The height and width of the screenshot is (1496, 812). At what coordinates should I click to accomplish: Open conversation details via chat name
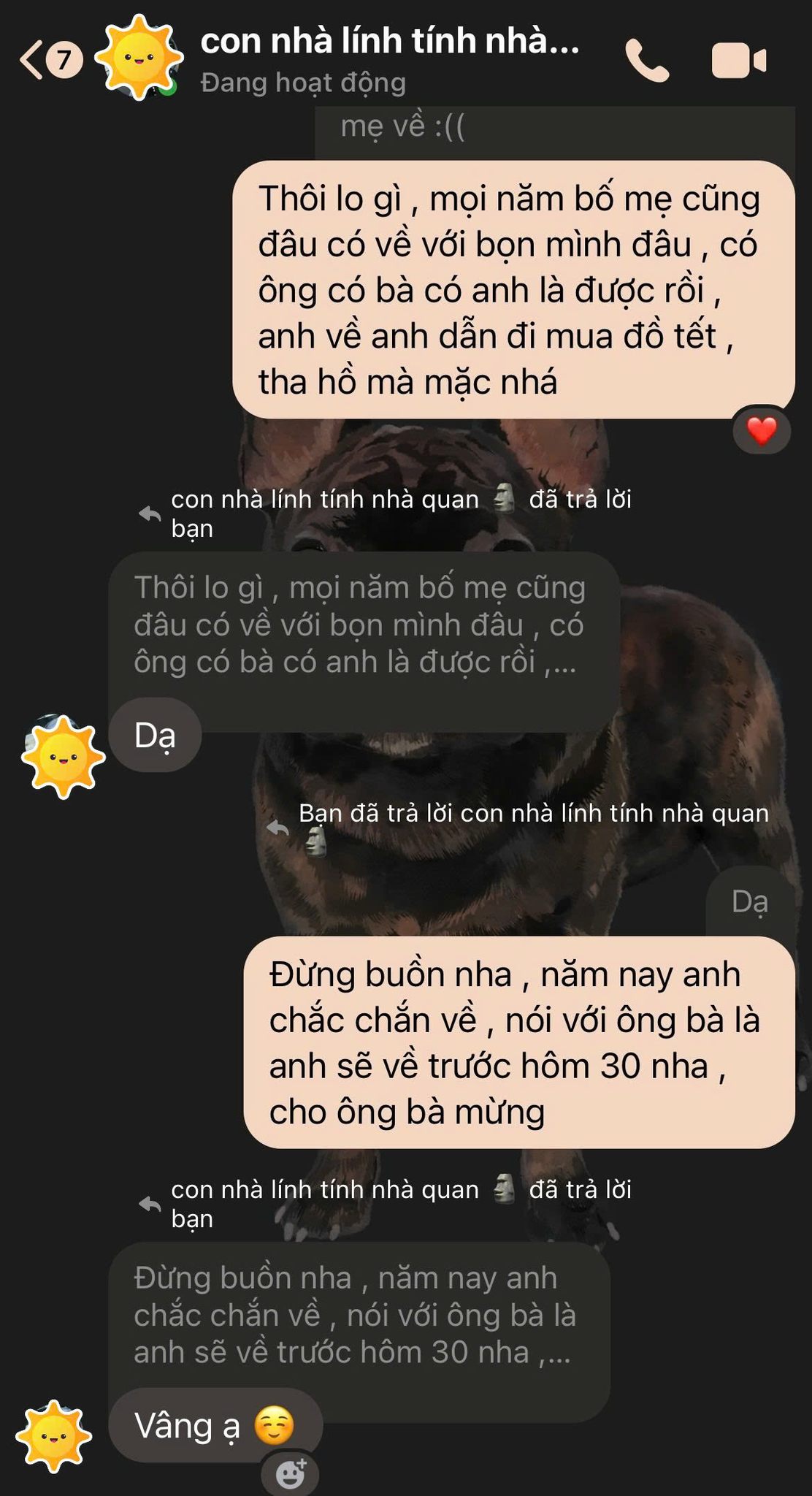[387, 44]
